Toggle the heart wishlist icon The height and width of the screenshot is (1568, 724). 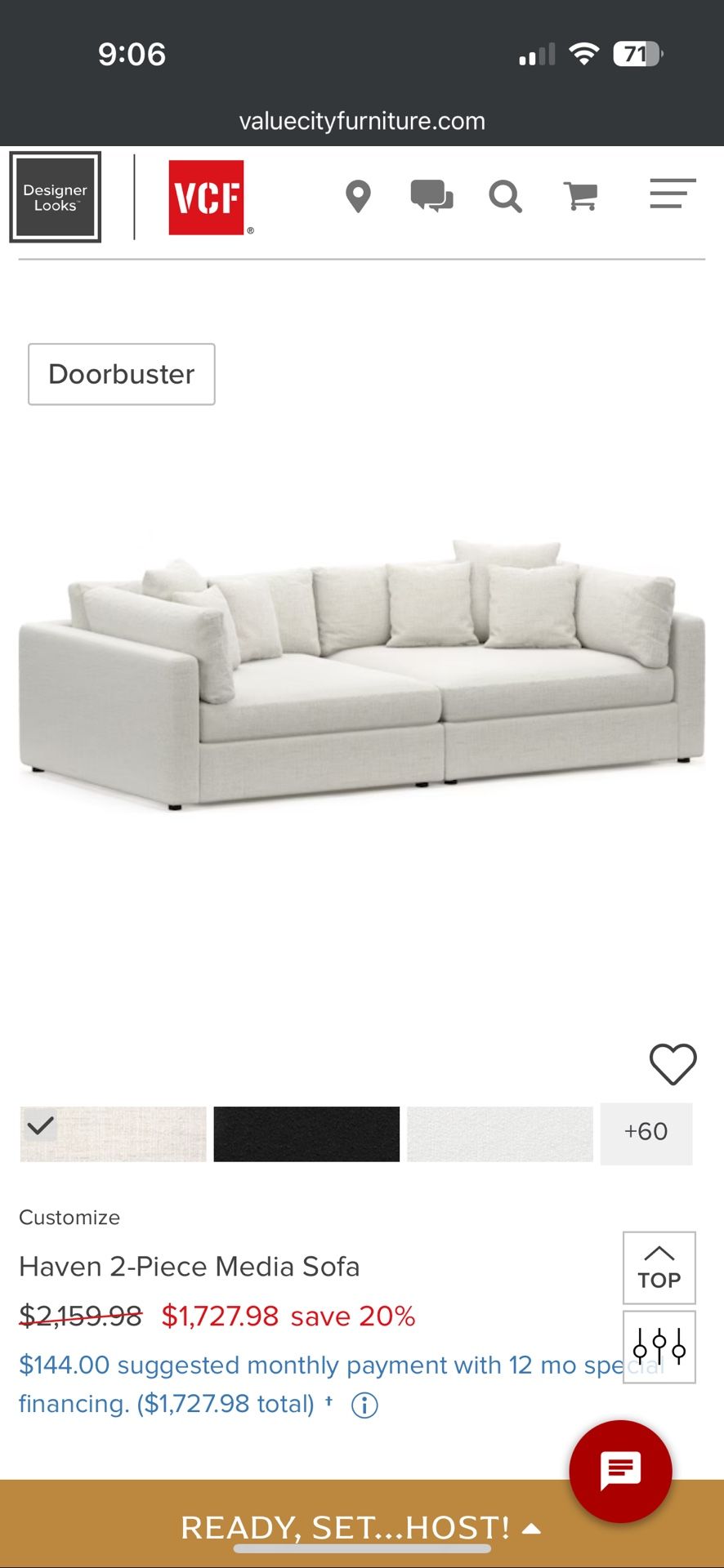coord(673,1064)
